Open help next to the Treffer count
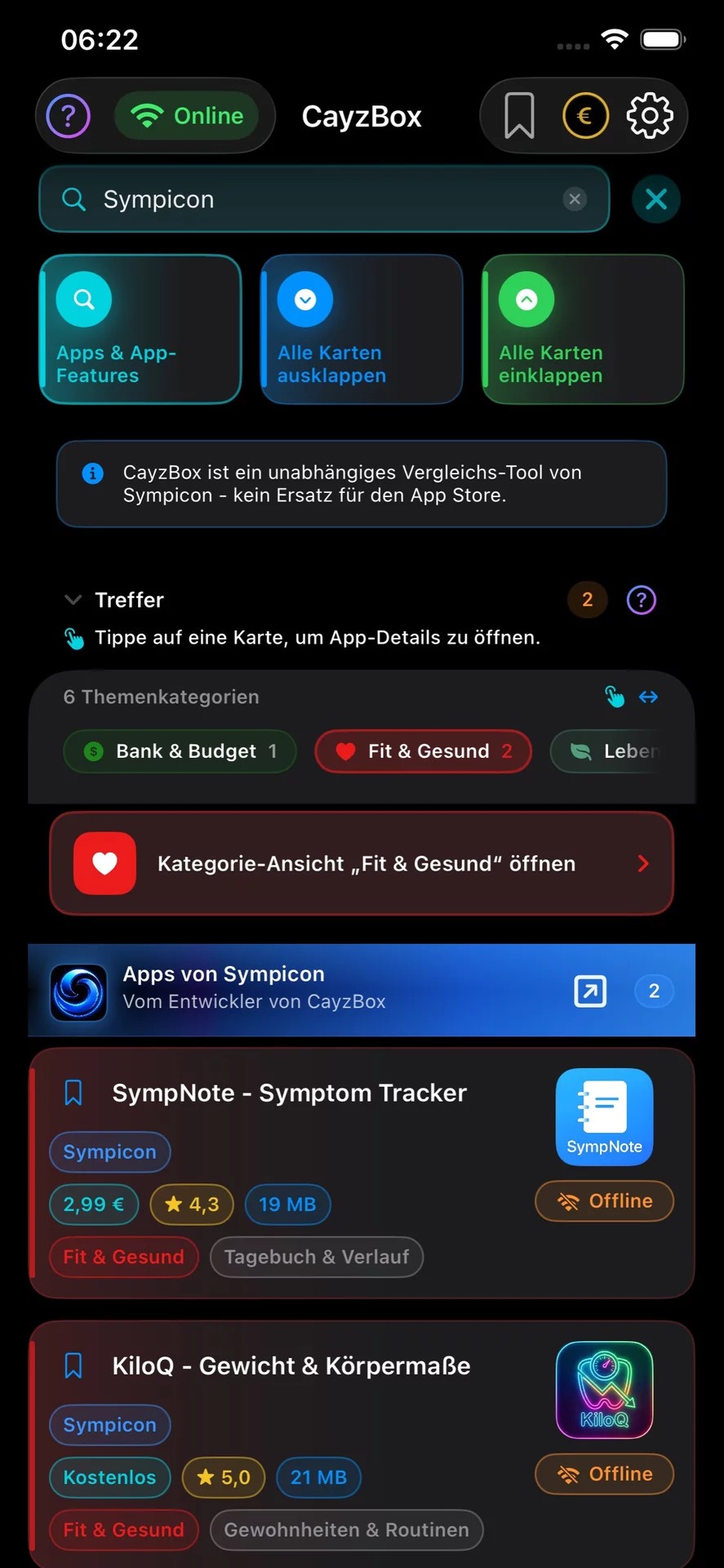Screen dimensions: 724x1568 click(642, 600)
